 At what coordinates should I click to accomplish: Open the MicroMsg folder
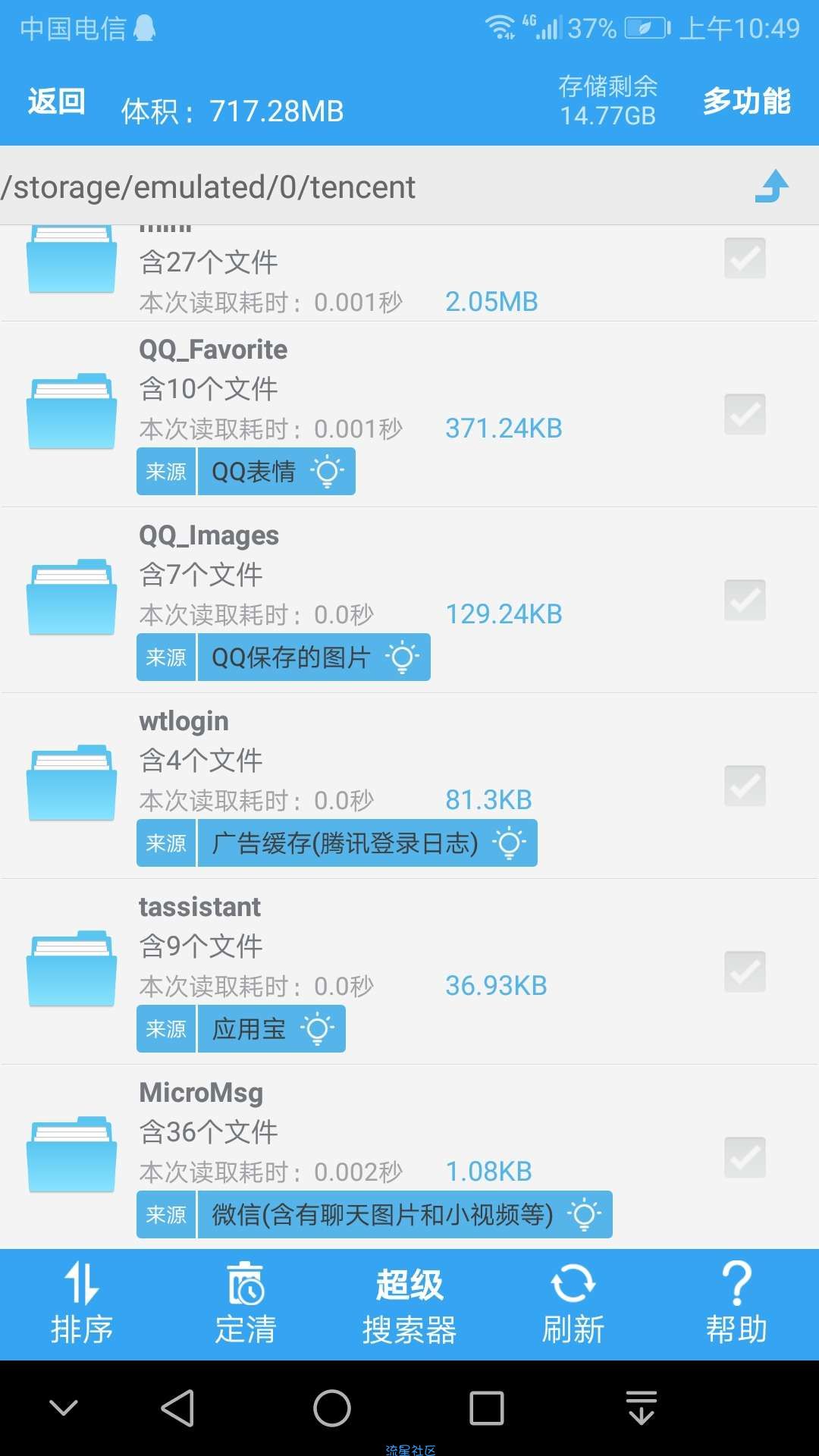point(409,1157)
